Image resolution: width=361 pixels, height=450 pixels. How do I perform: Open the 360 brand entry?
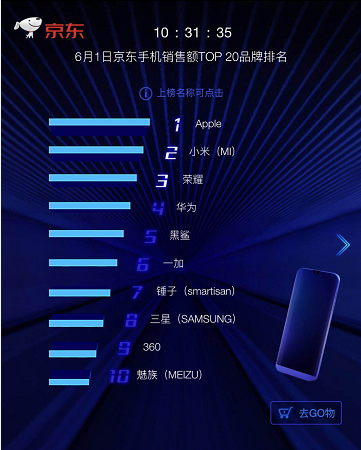click(152, 347)
